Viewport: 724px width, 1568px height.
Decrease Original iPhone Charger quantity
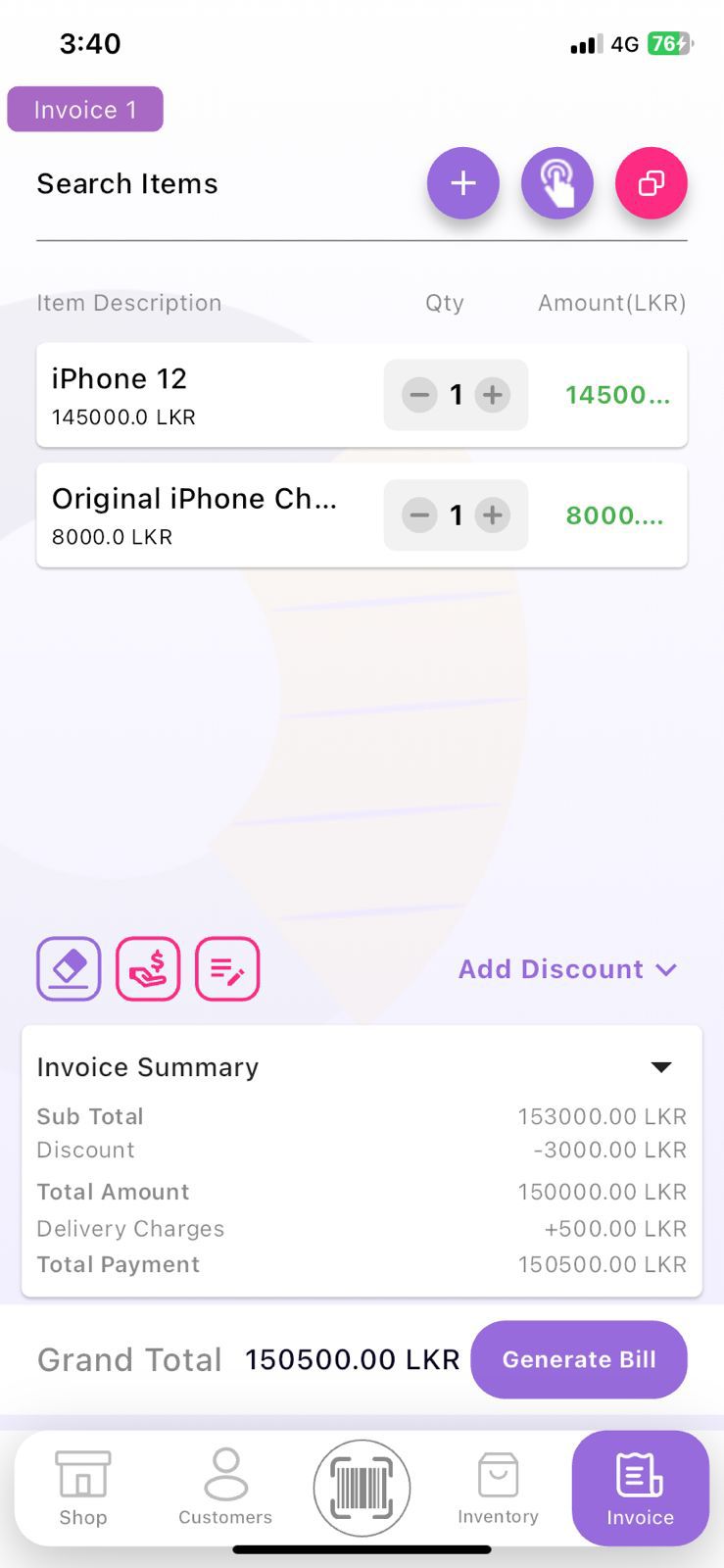419,515
